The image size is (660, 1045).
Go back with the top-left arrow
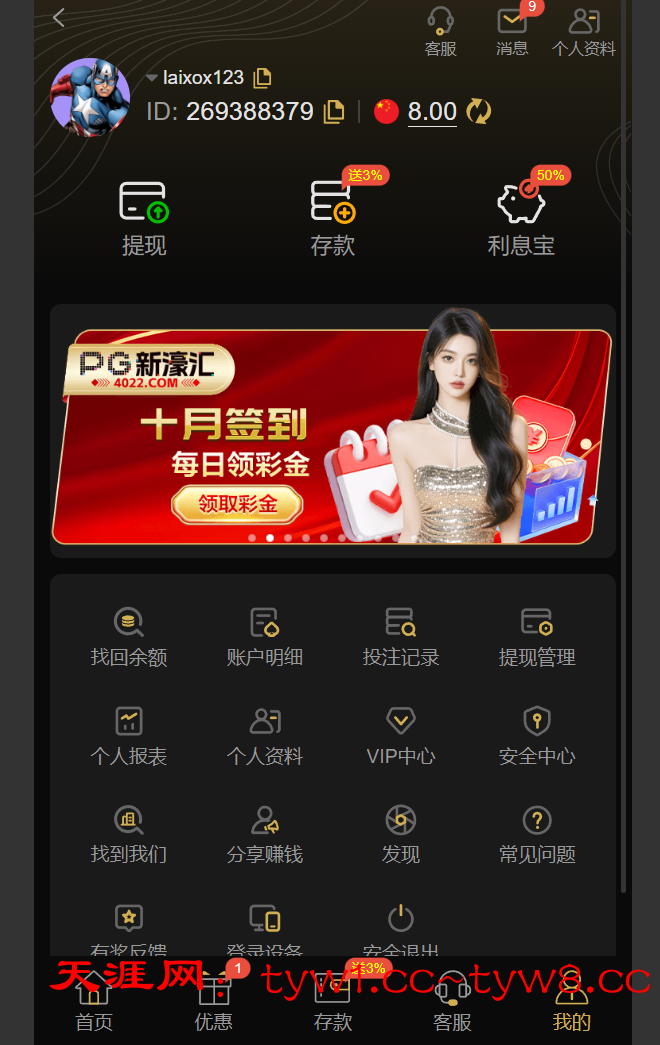59,18
